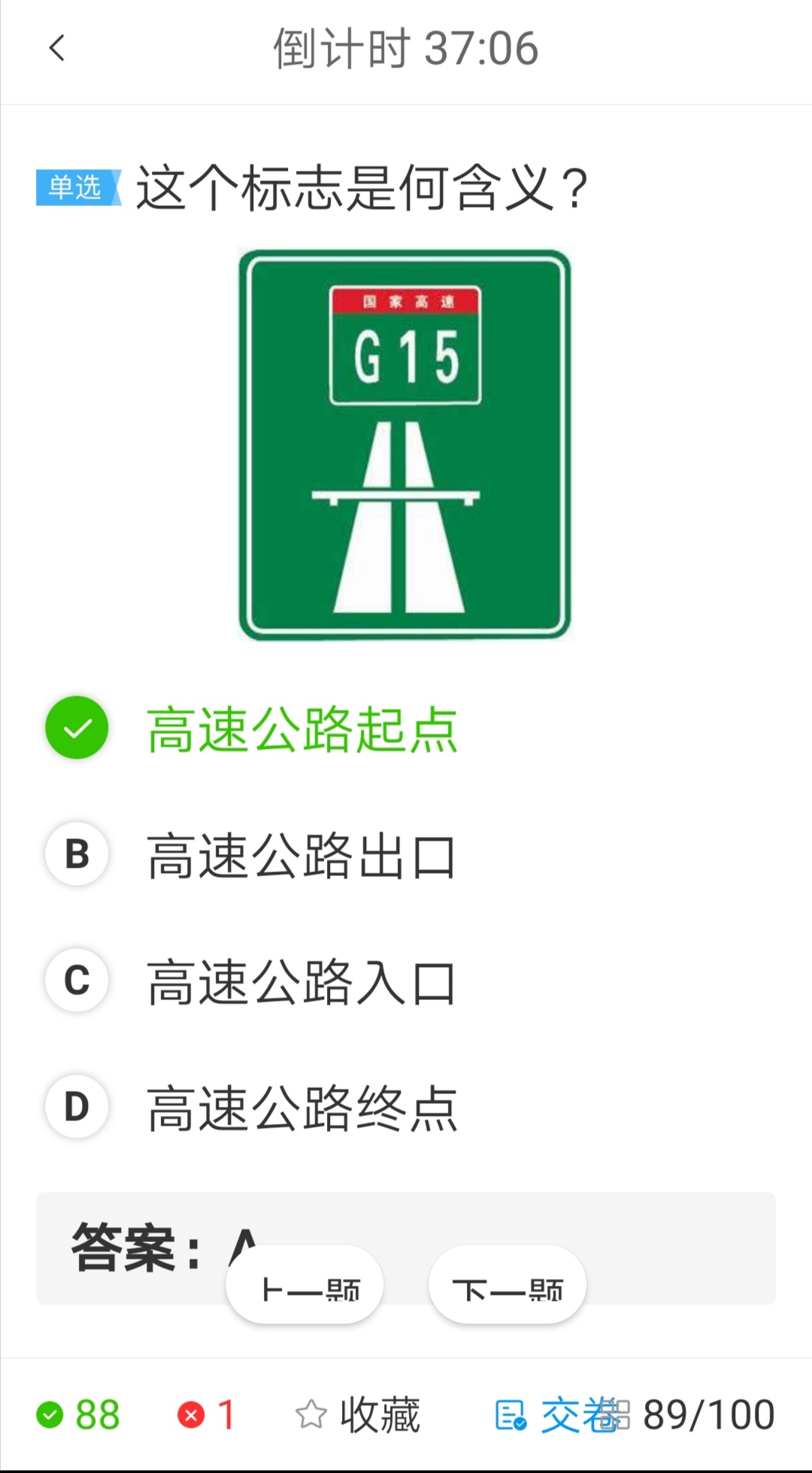812x1473 pixels.
Task: Click the green checkmark on option A
Action: pyautogui.click(x=76, y=727)
